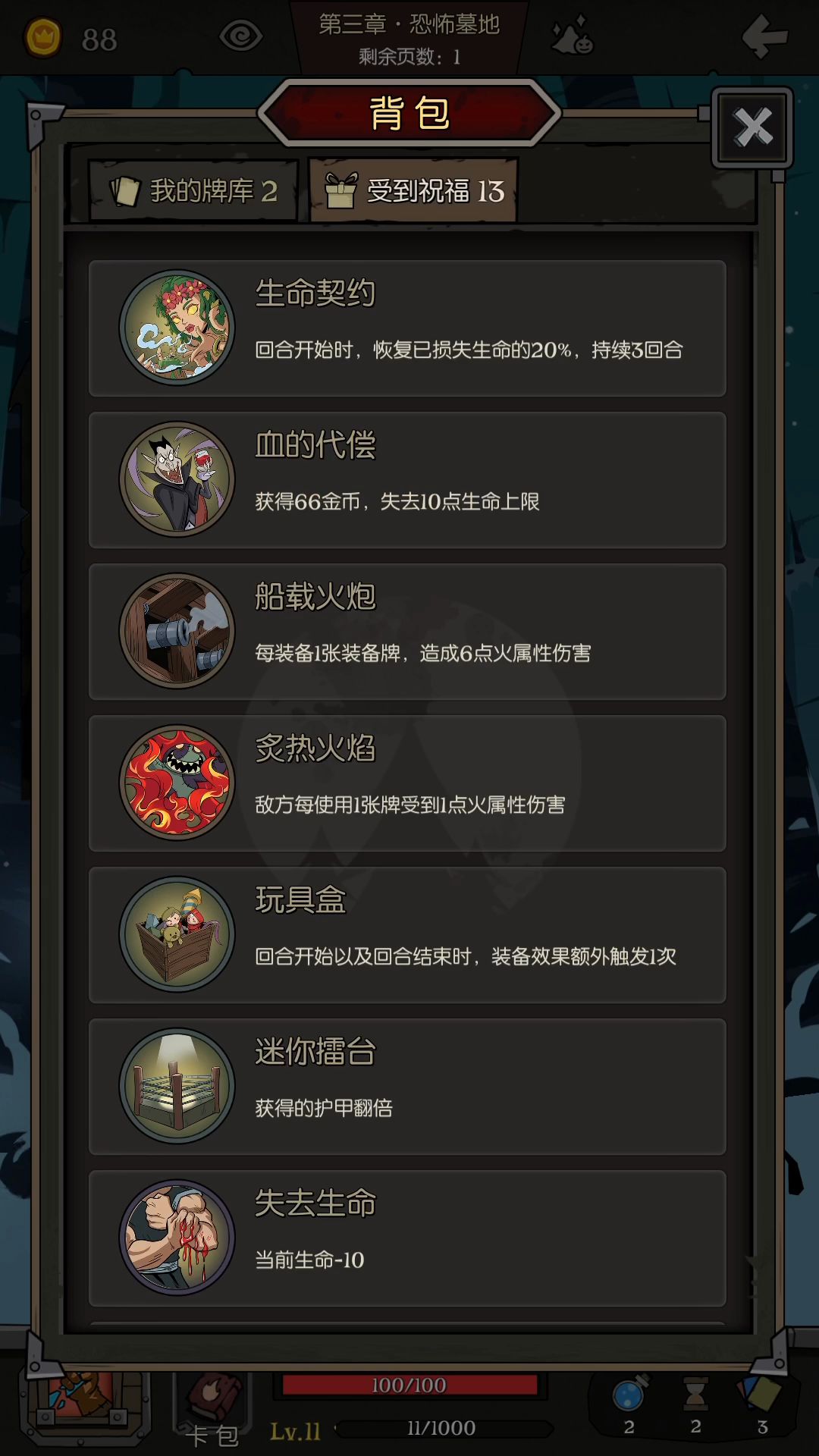This screenshot has height=1456, width=819.
Task: Open the 生命契约 blessing entry
Action: [x=407, y=328]
